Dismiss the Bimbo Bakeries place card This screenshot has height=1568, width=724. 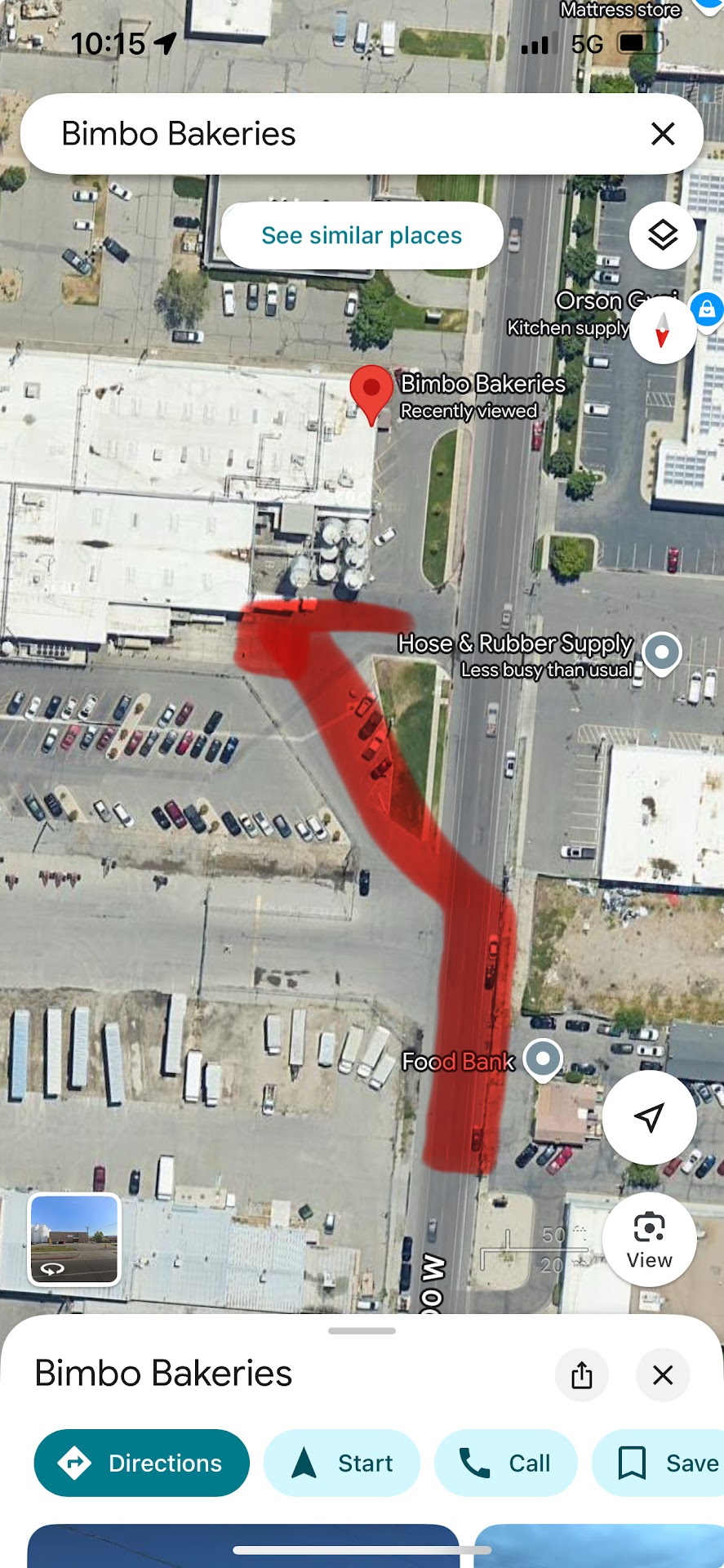point(663,1375)
